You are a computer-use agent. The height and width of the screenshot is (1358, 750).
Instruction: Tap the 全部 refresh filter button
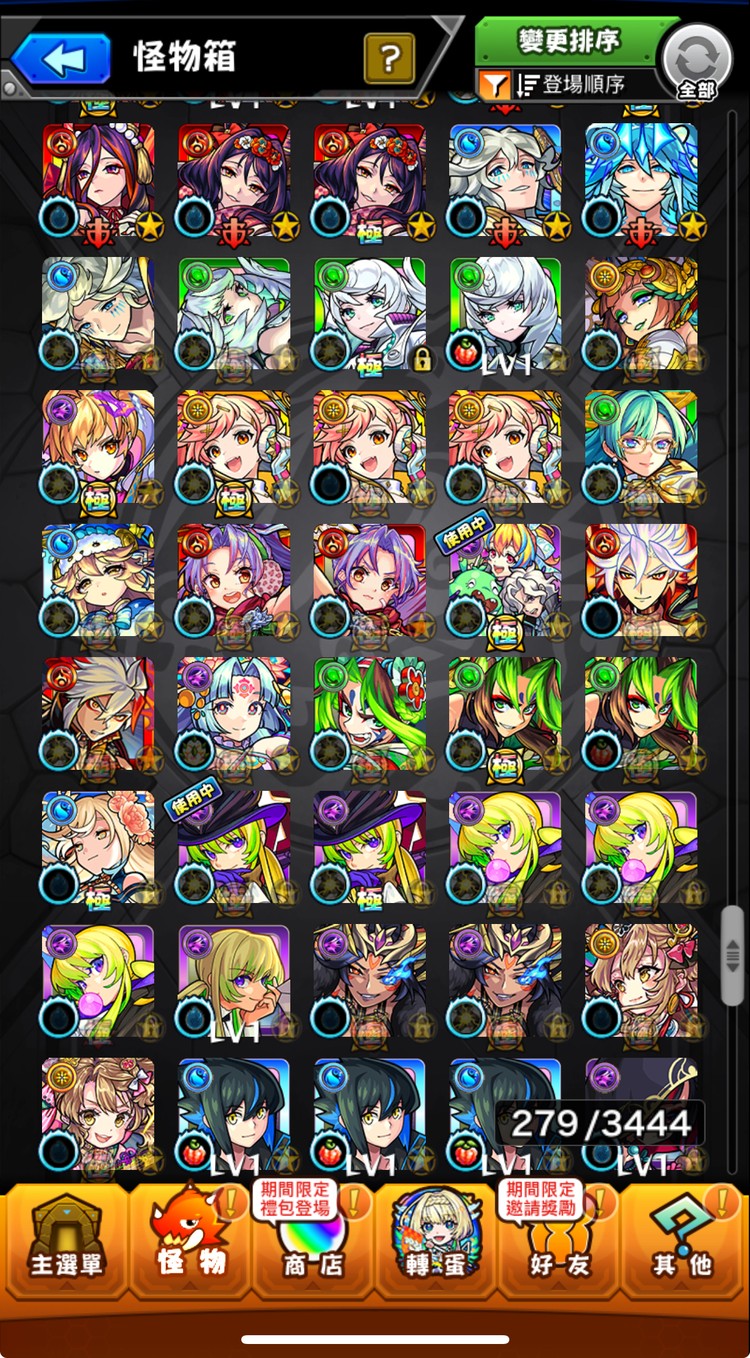click(x=696, y=61)
